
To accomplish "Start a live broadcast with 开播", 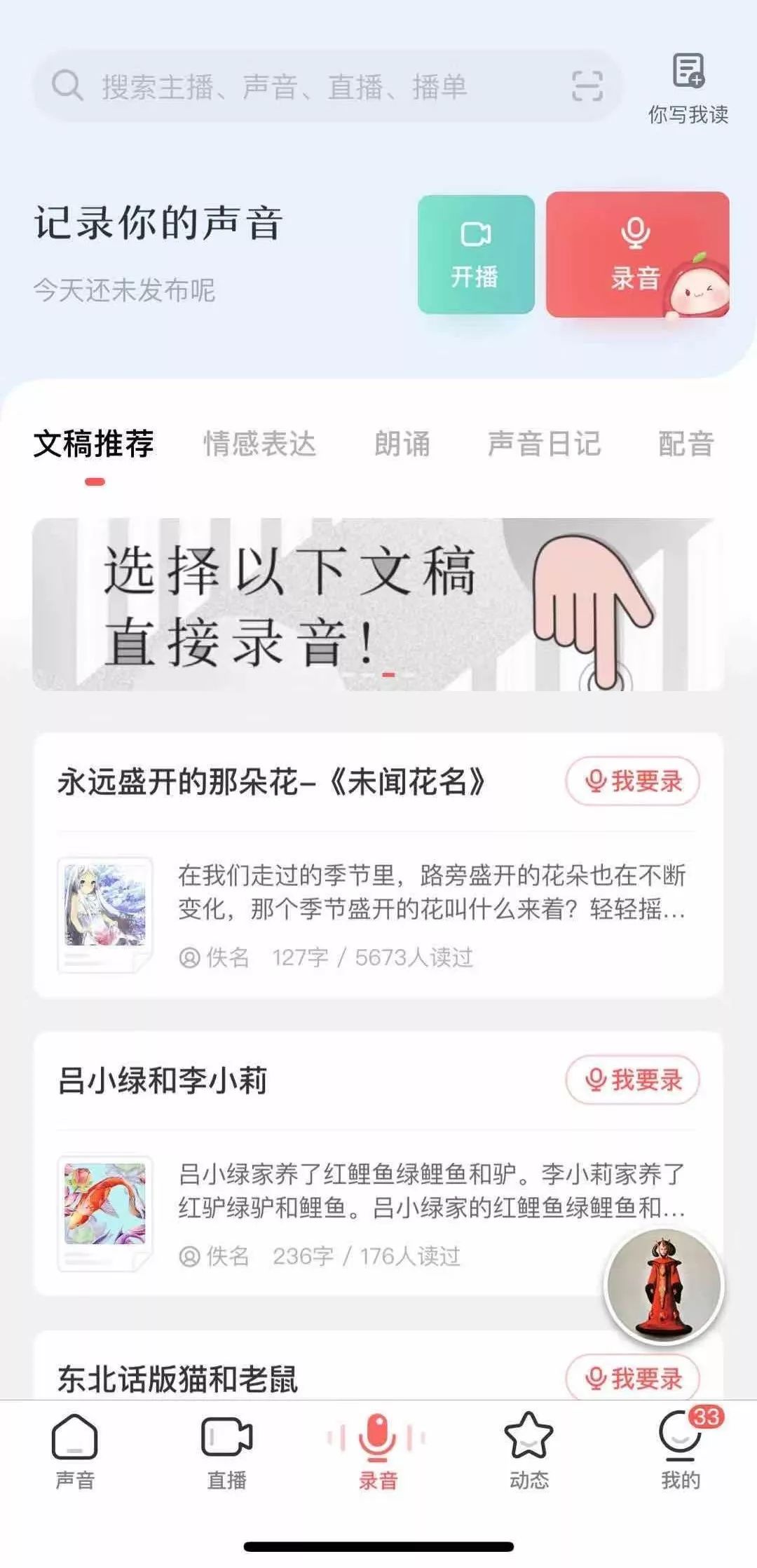I will tap(476, 254).
